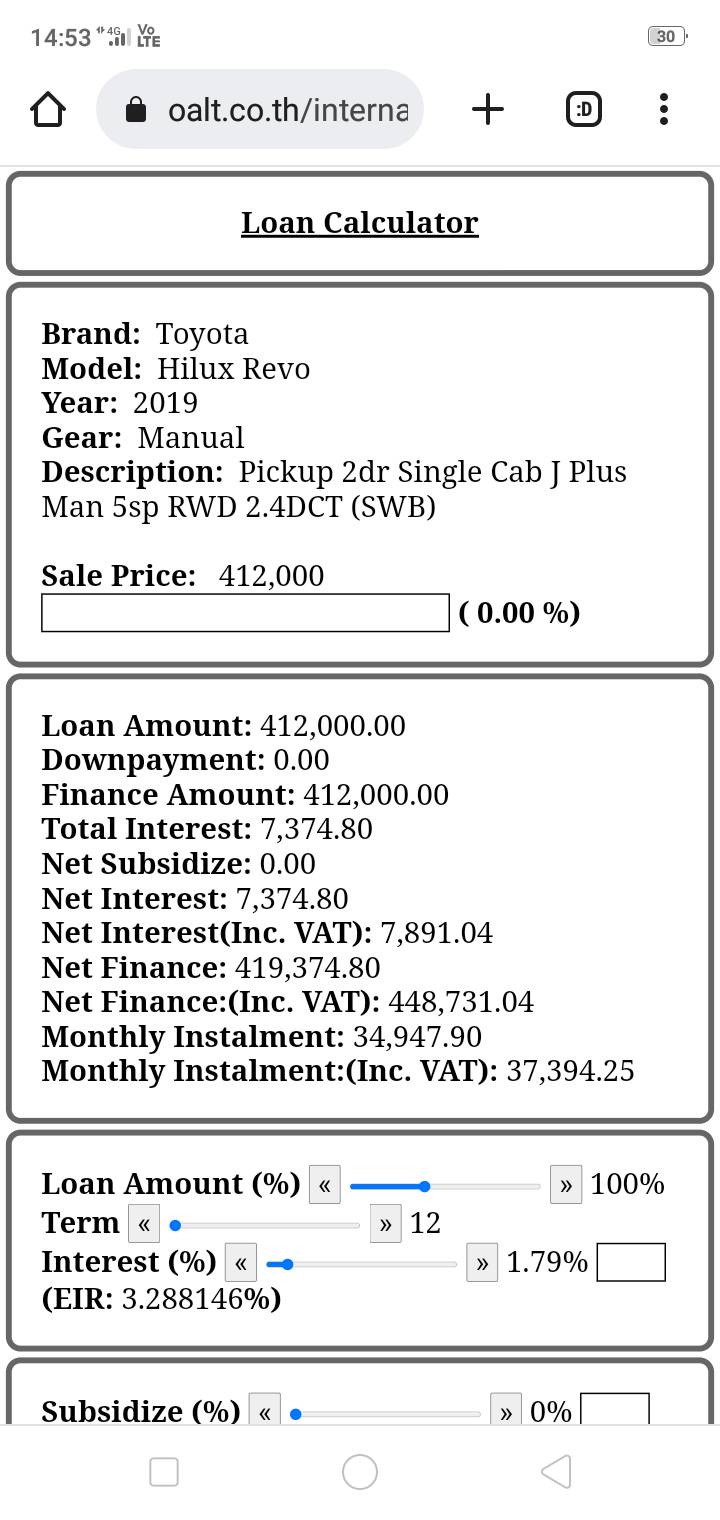The height and width of the screenshot is (1520, 720).
Task: Raise Interest (%) with the » button
Action: click(x=482, y=1263)
